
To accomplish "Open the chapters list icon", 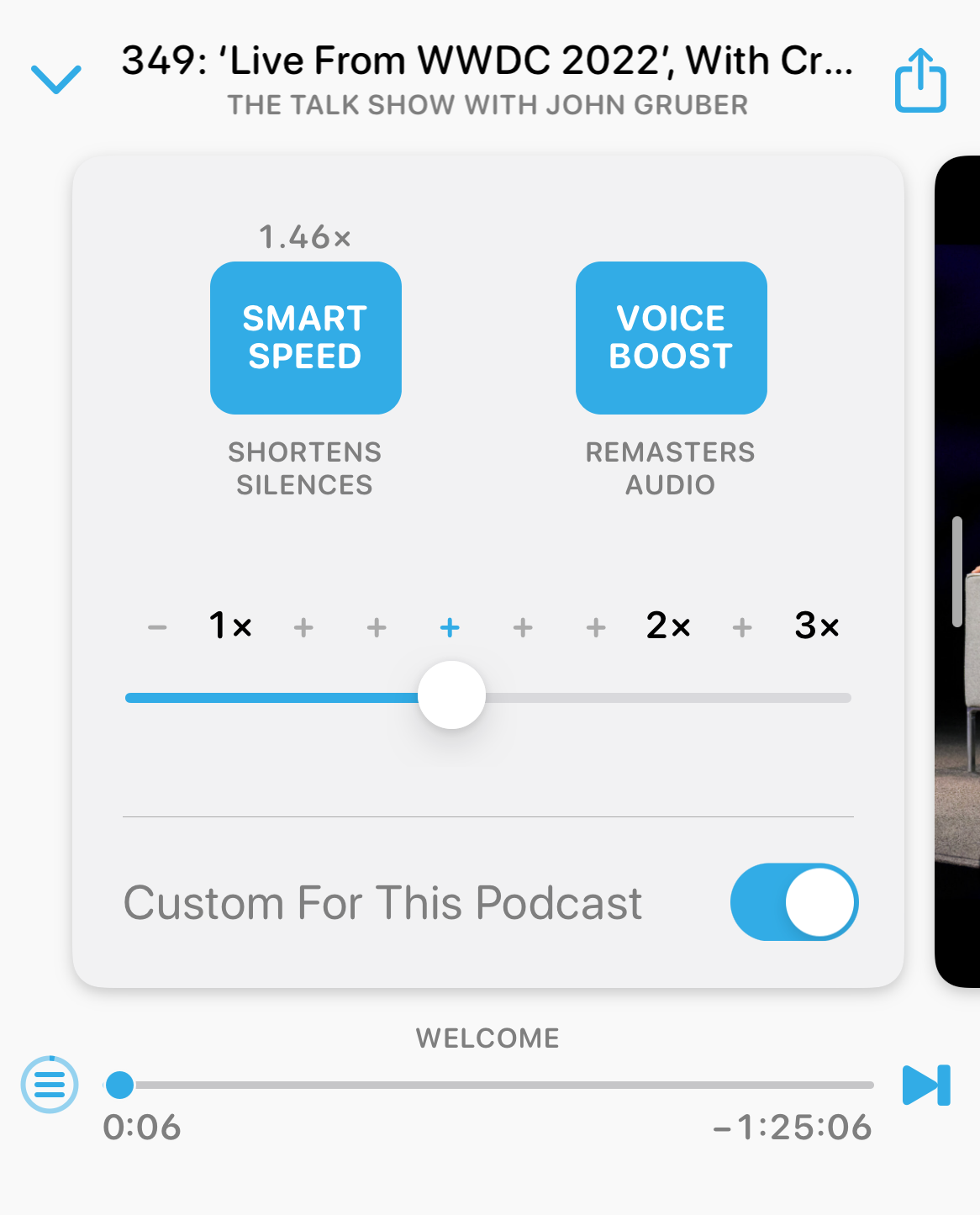I will click(50, 1085).
